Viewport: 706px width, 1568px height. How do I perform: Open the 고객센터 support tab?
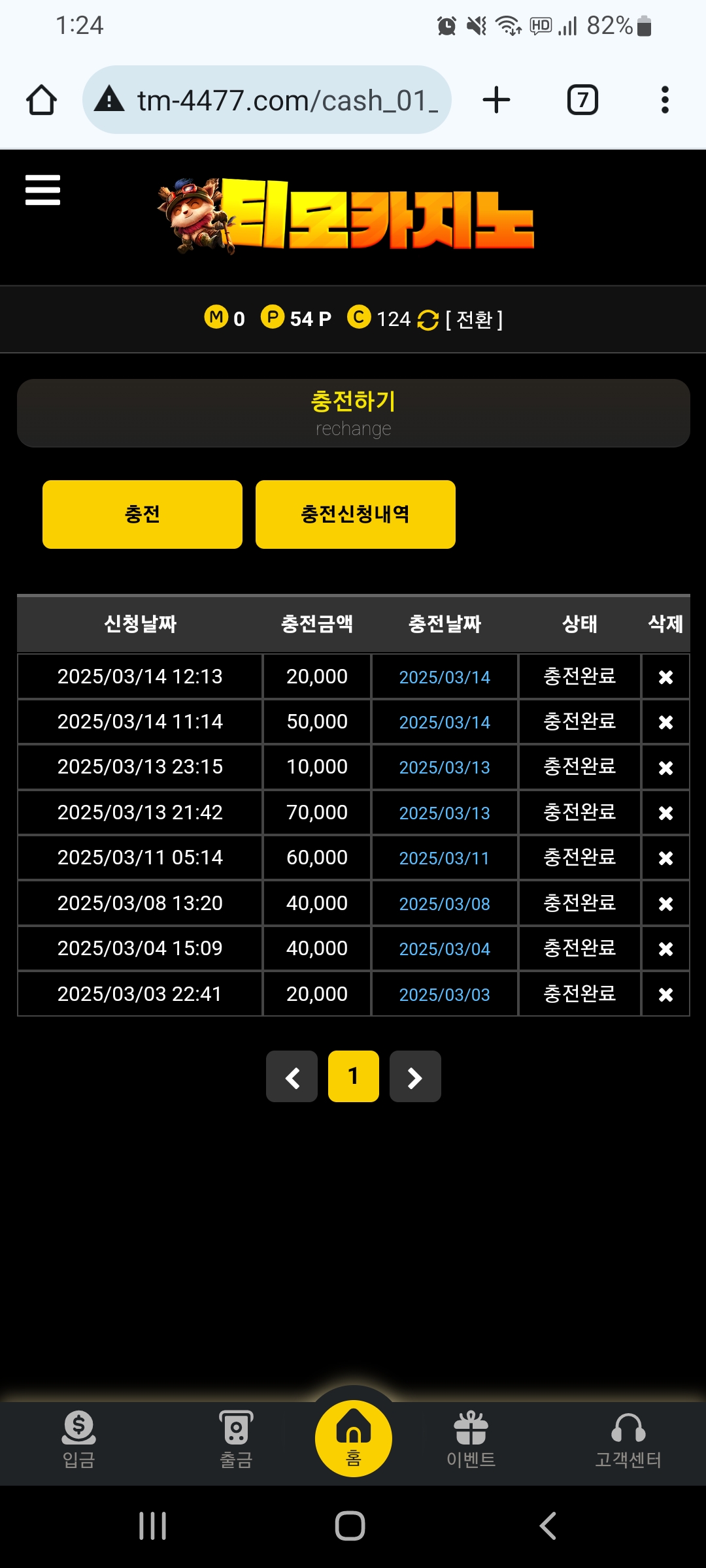click(628, 1440)
